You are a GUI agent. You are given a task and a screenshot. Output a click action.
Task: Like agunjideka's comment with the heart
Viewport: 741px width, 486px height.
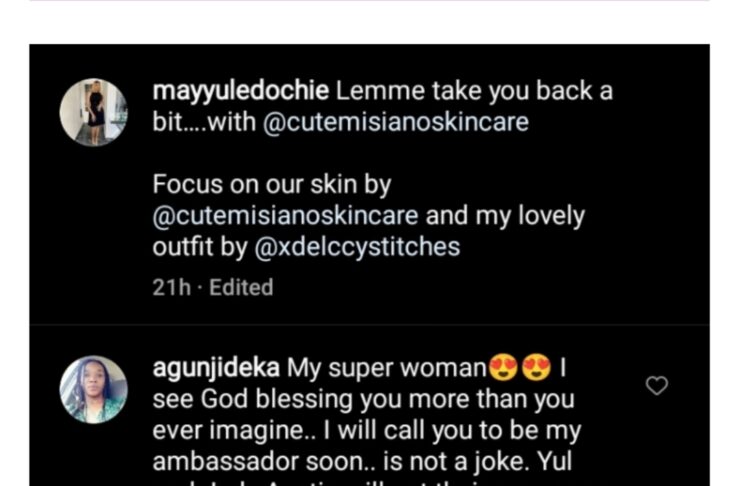[x=656, y=385]
